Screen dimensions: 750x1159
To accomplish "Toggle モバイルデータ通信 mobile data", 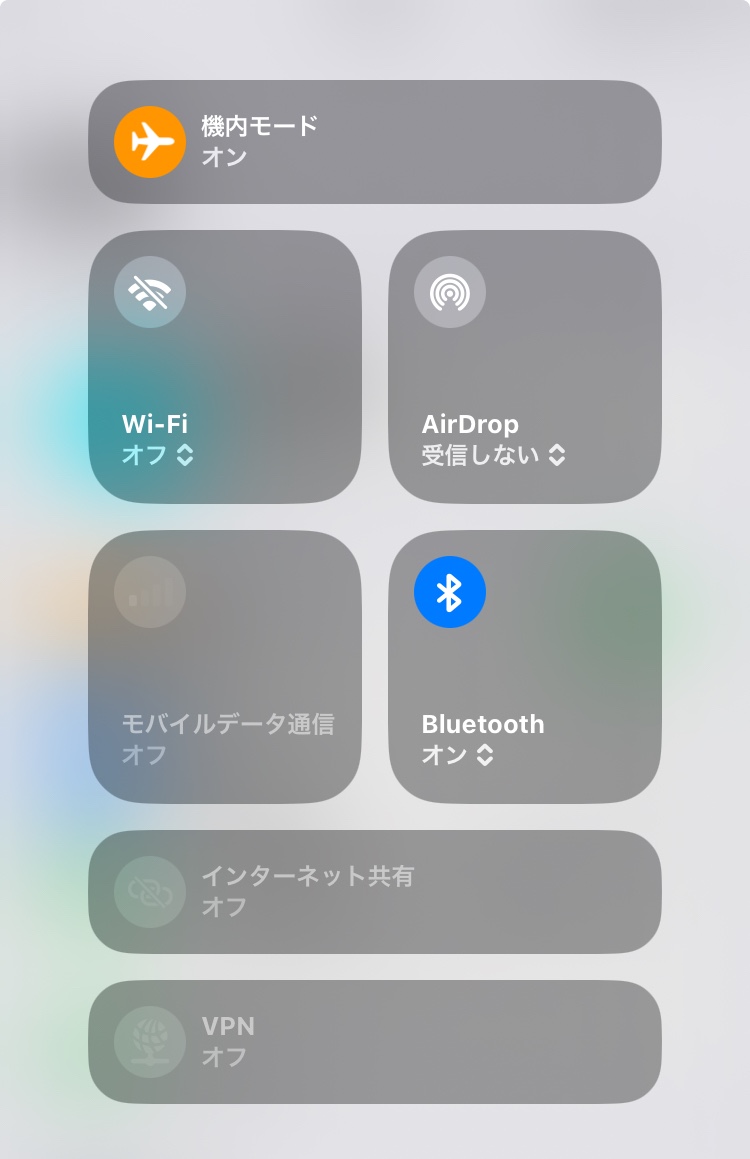I will (x=150, y=592).
